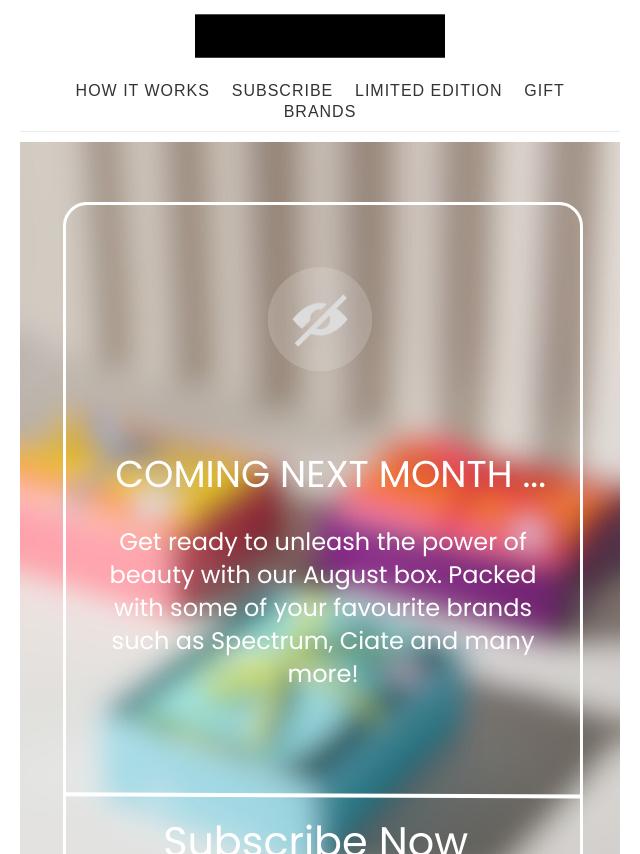Image resolution: width=640 pixels, height=854 pixels.
Task: Open the Gift page
Action: pyautogui.click(x=544, y=90)
